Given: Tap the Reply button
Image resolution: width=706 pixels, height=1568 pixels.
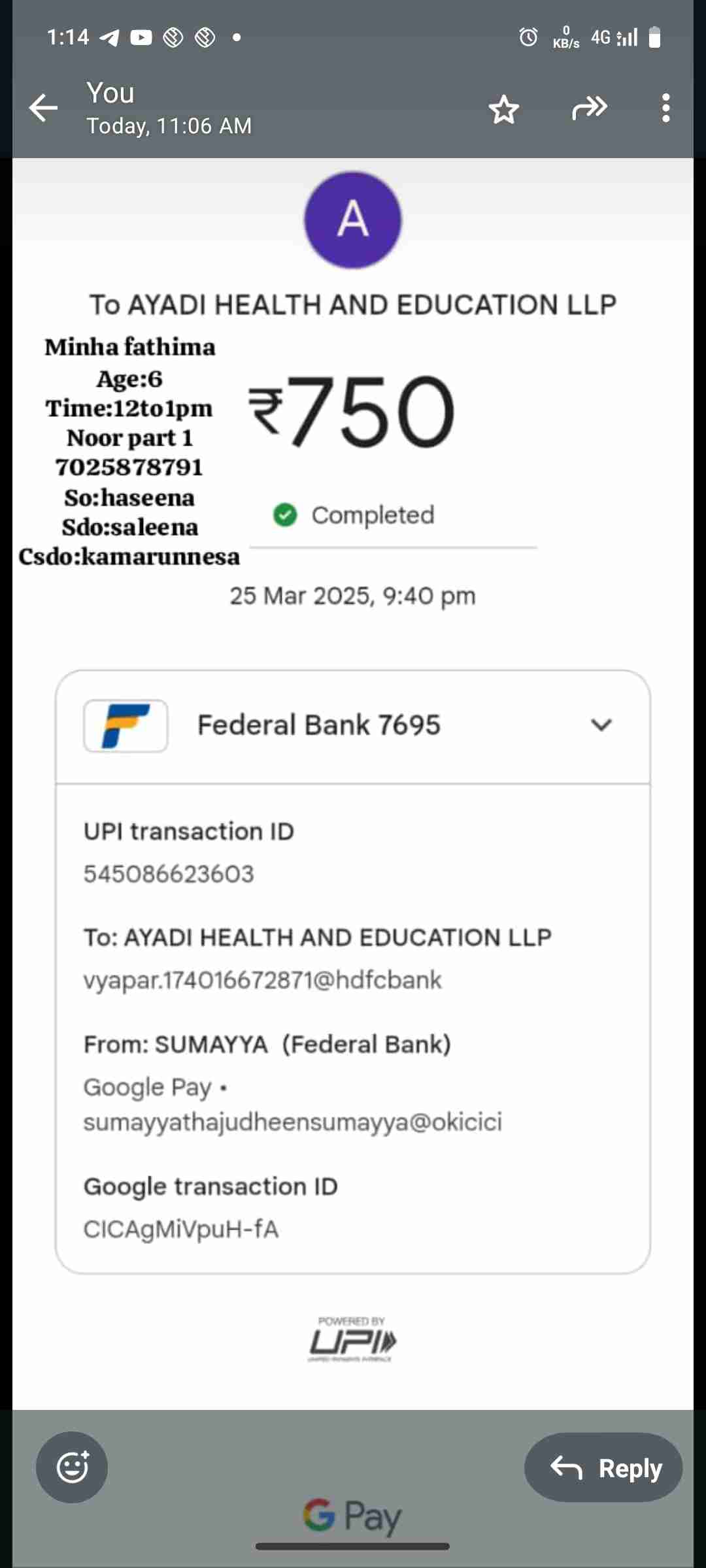Looking at the screenshot, I should pyautogui.click(x=603, y=1467).
